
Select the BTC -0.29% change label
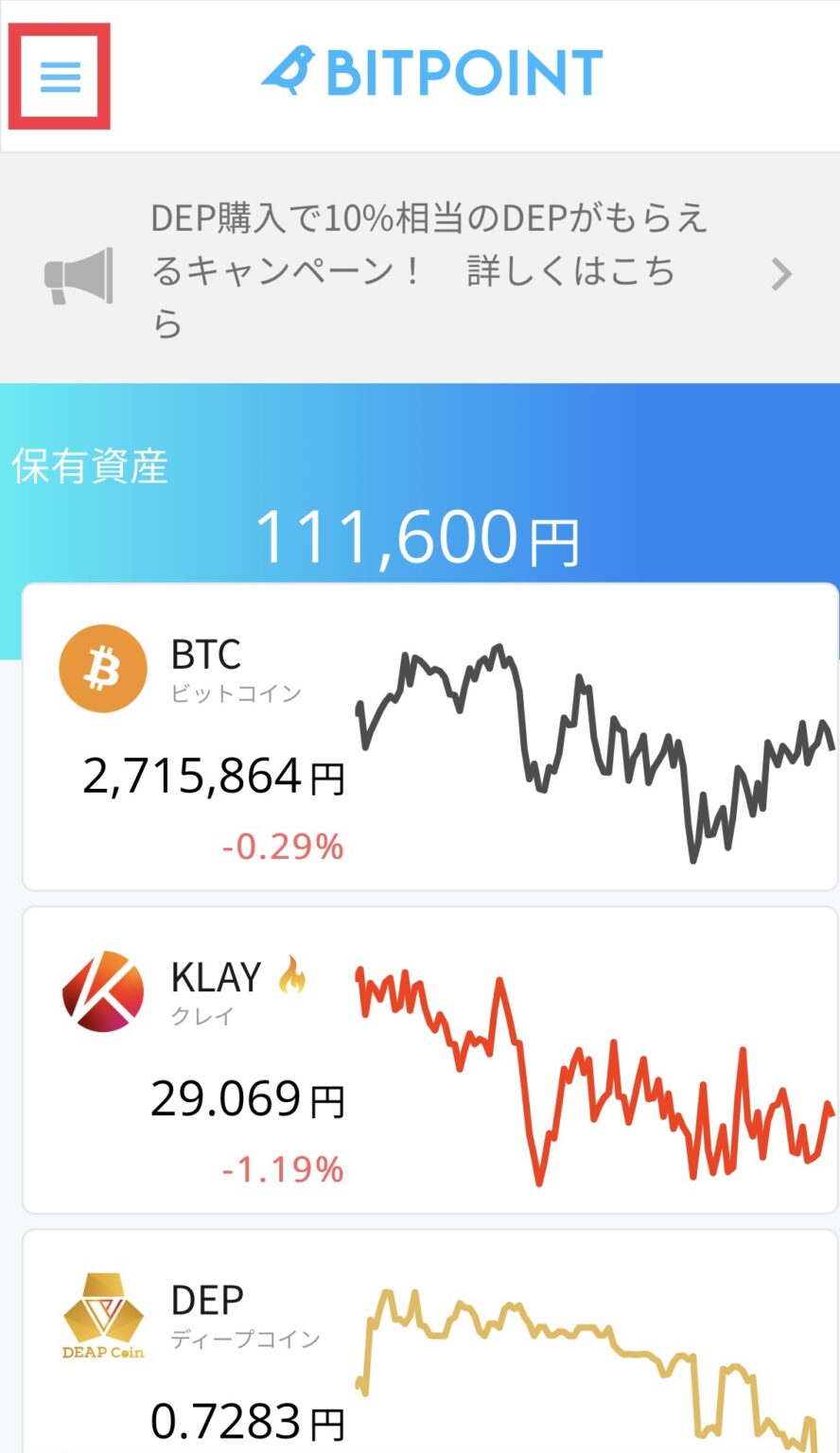pos(281,847)
